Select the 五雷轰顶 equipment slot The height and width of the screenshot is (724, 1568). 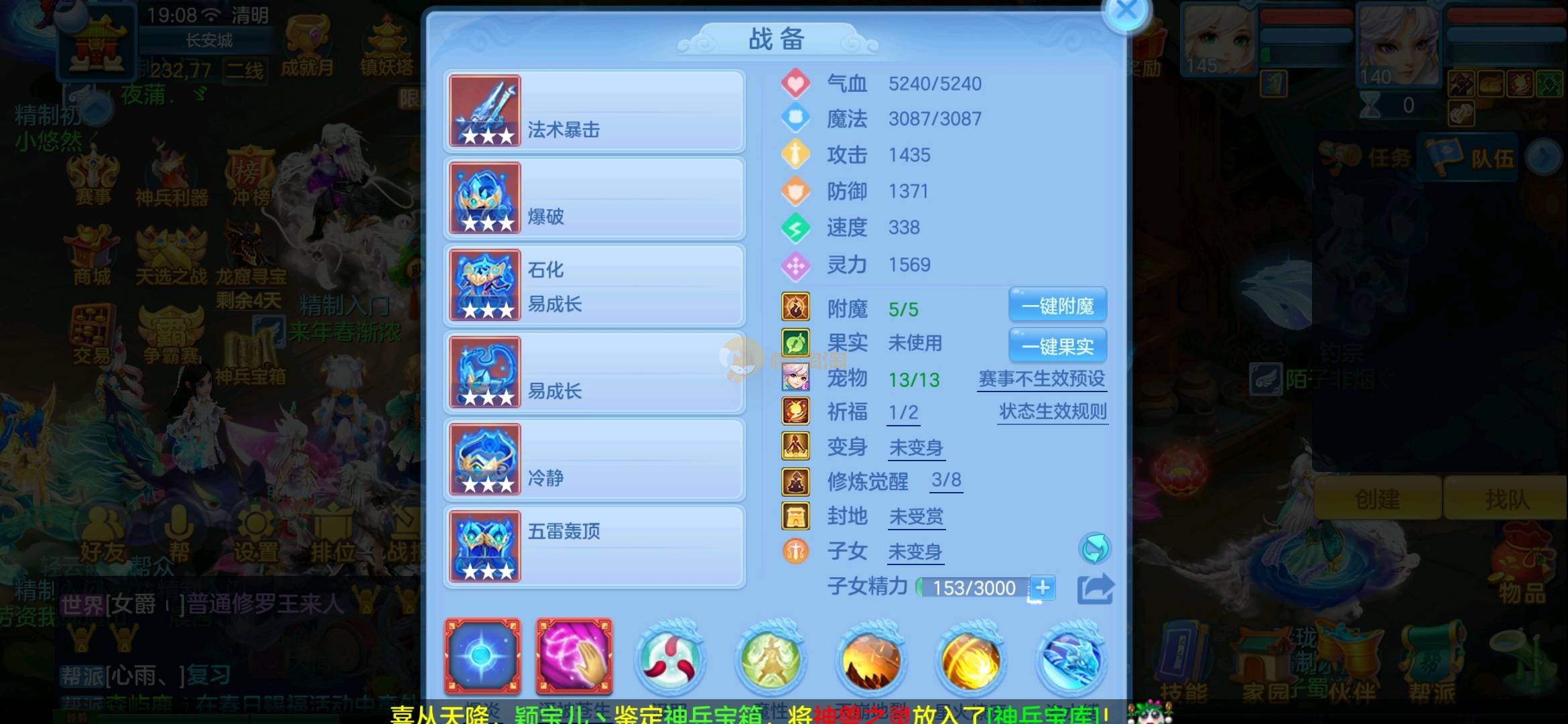(x=594, y=547)
